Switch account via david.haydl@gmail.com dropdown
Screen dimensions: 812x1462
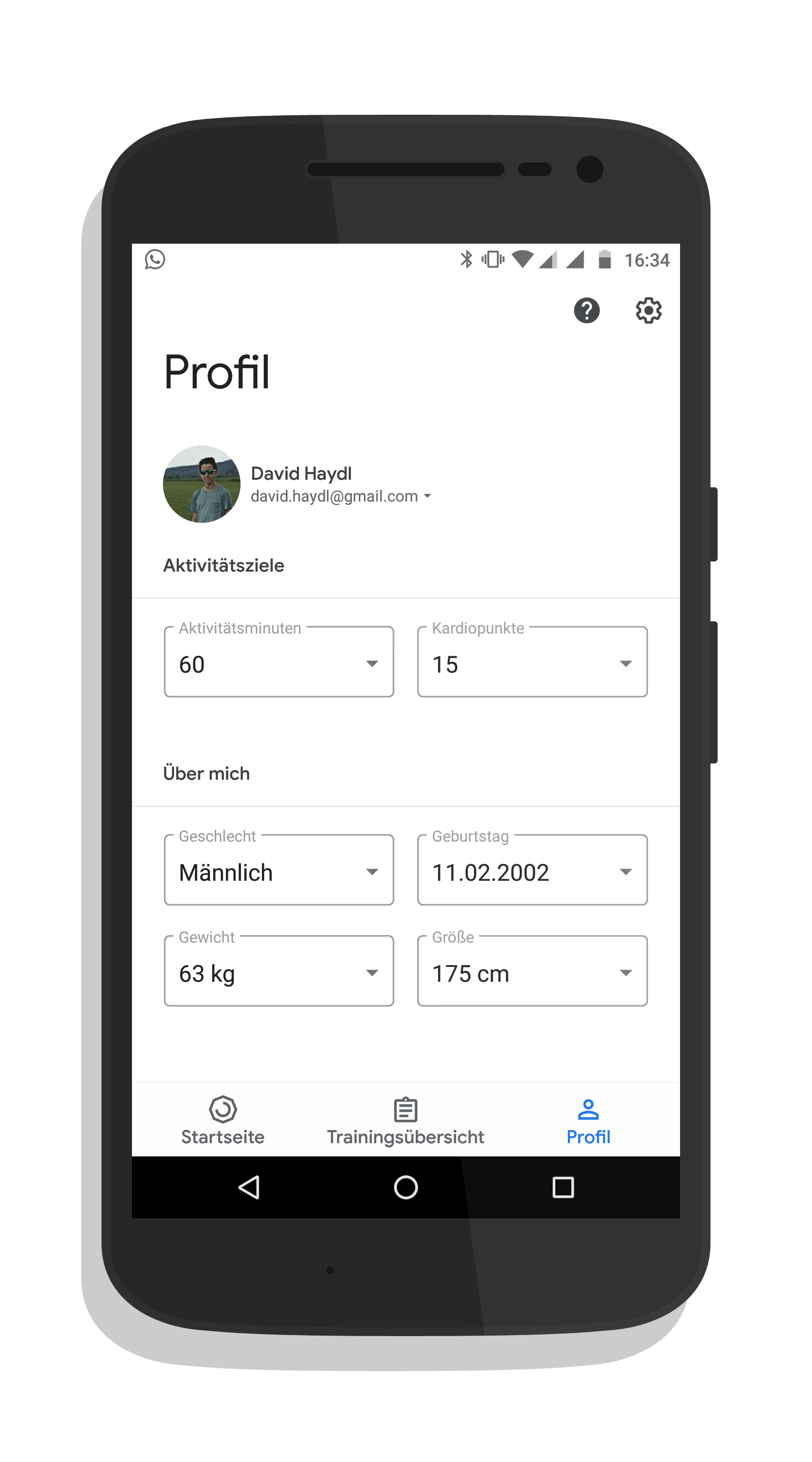click(341, 496)
